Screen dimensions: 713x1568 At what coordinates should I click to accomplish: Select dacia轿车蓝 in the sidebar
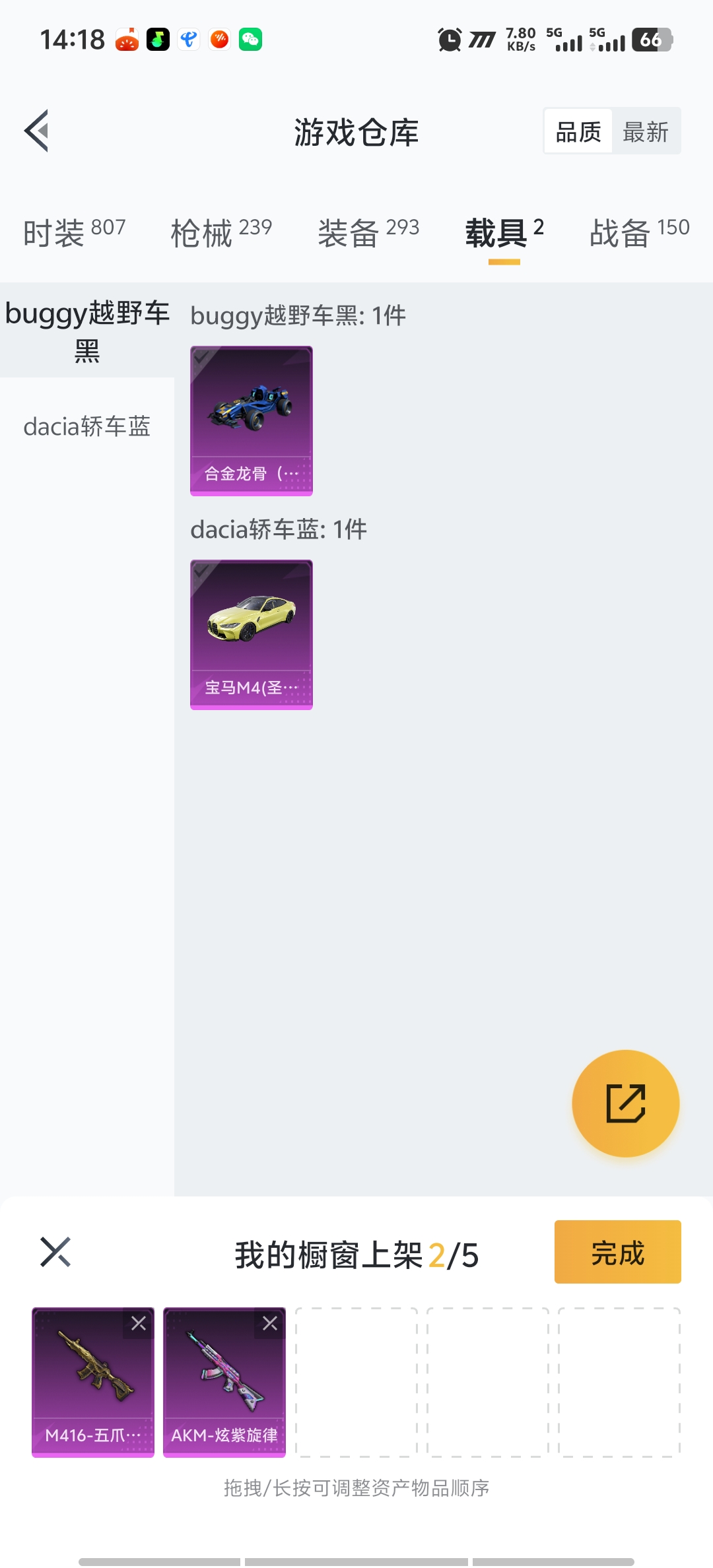click(86, 427)
